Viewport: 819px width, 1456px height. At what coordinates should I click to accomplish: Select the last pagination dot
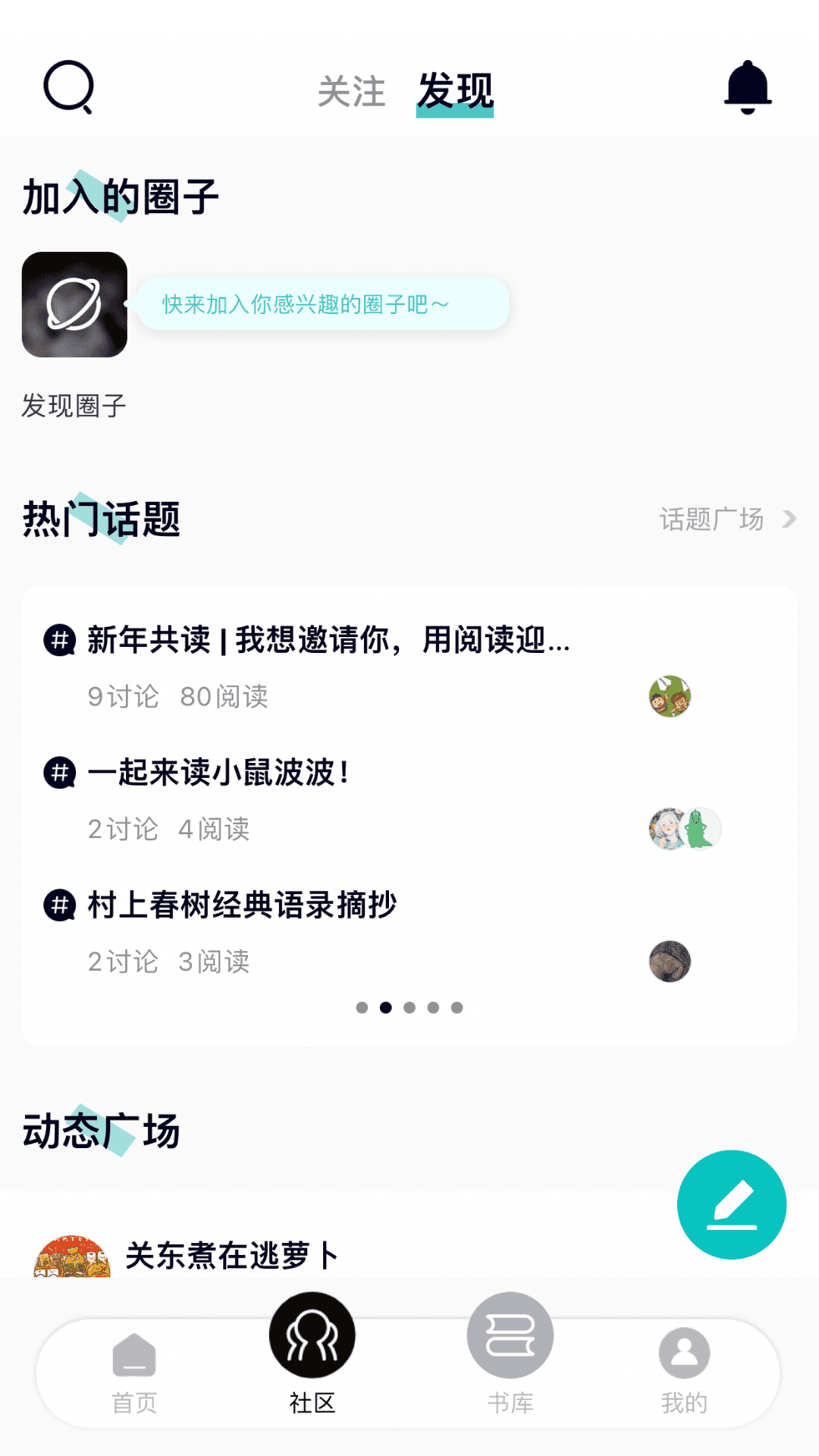point(457,1007)
